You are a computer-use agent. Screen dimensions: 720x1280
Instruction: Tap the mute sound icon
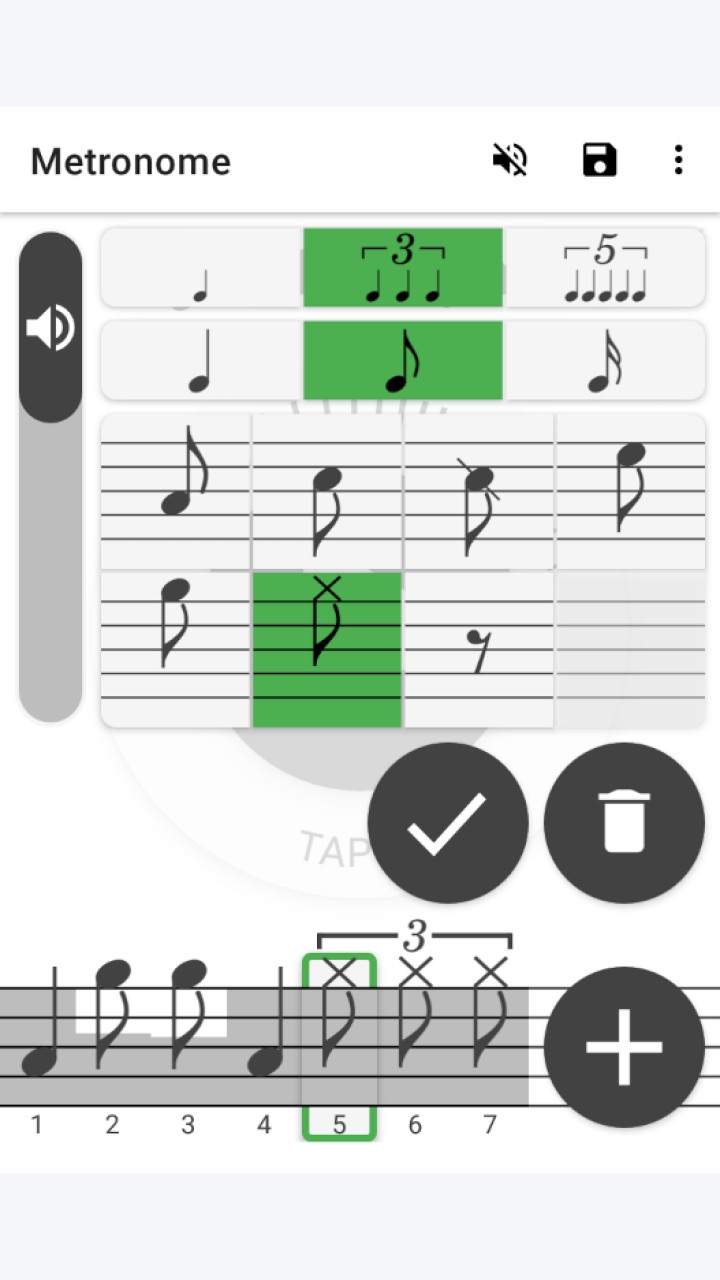[x=510, y=160]
